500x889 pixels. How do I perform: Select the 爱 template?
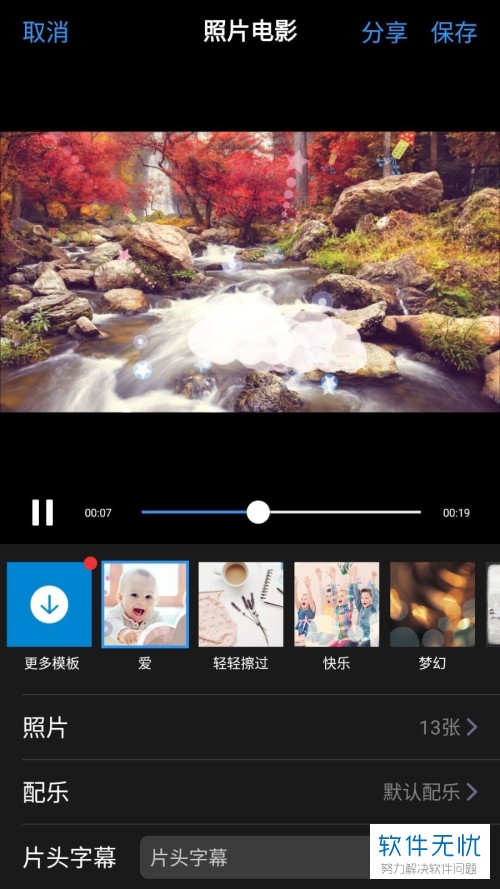[145, 604]
